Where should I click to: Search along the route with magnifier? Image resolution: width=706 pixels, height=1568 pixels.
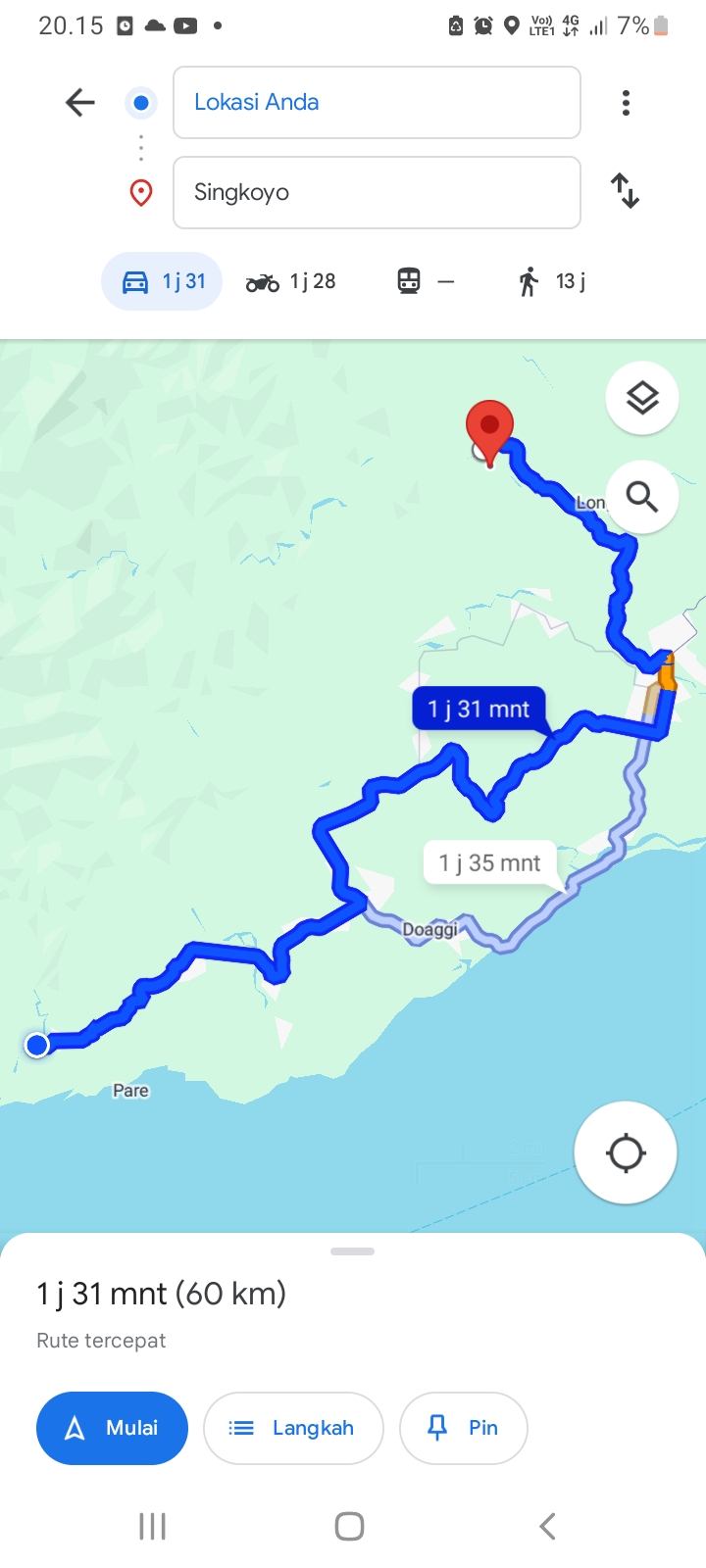click(x=642, y=497)
